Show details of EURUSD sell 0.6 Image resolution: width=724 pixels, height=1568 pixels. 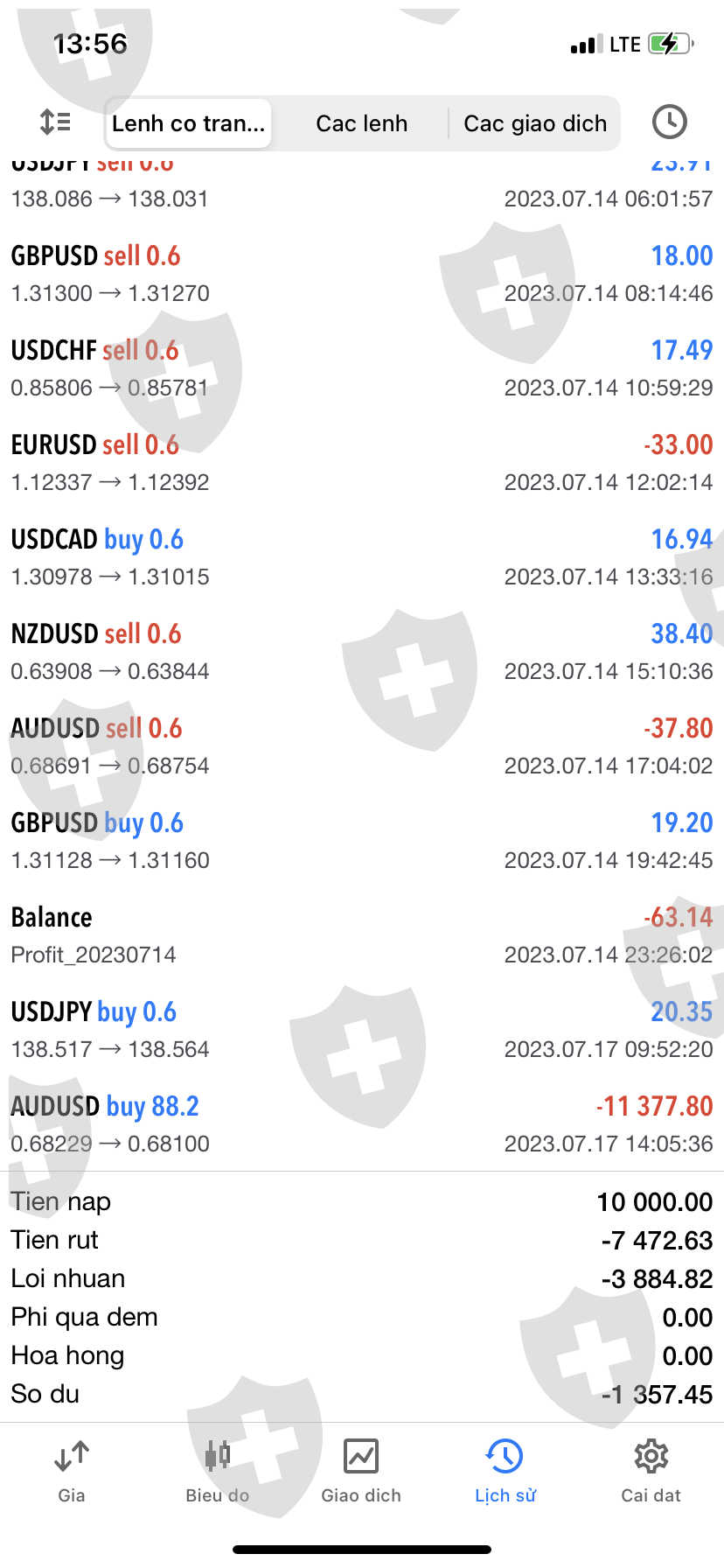(x=361, y=462)
